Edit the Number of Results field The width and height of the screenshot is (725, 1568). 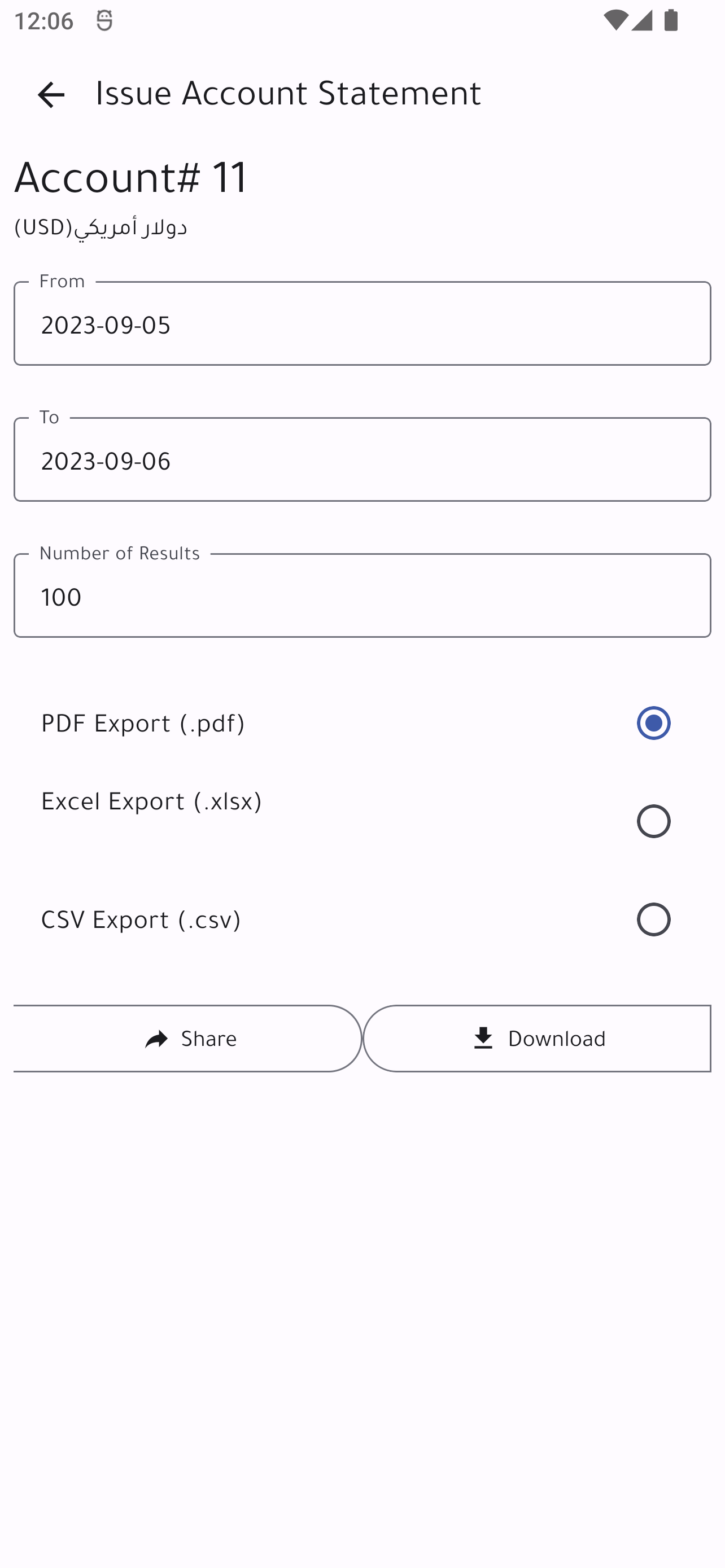coord(362,596)
